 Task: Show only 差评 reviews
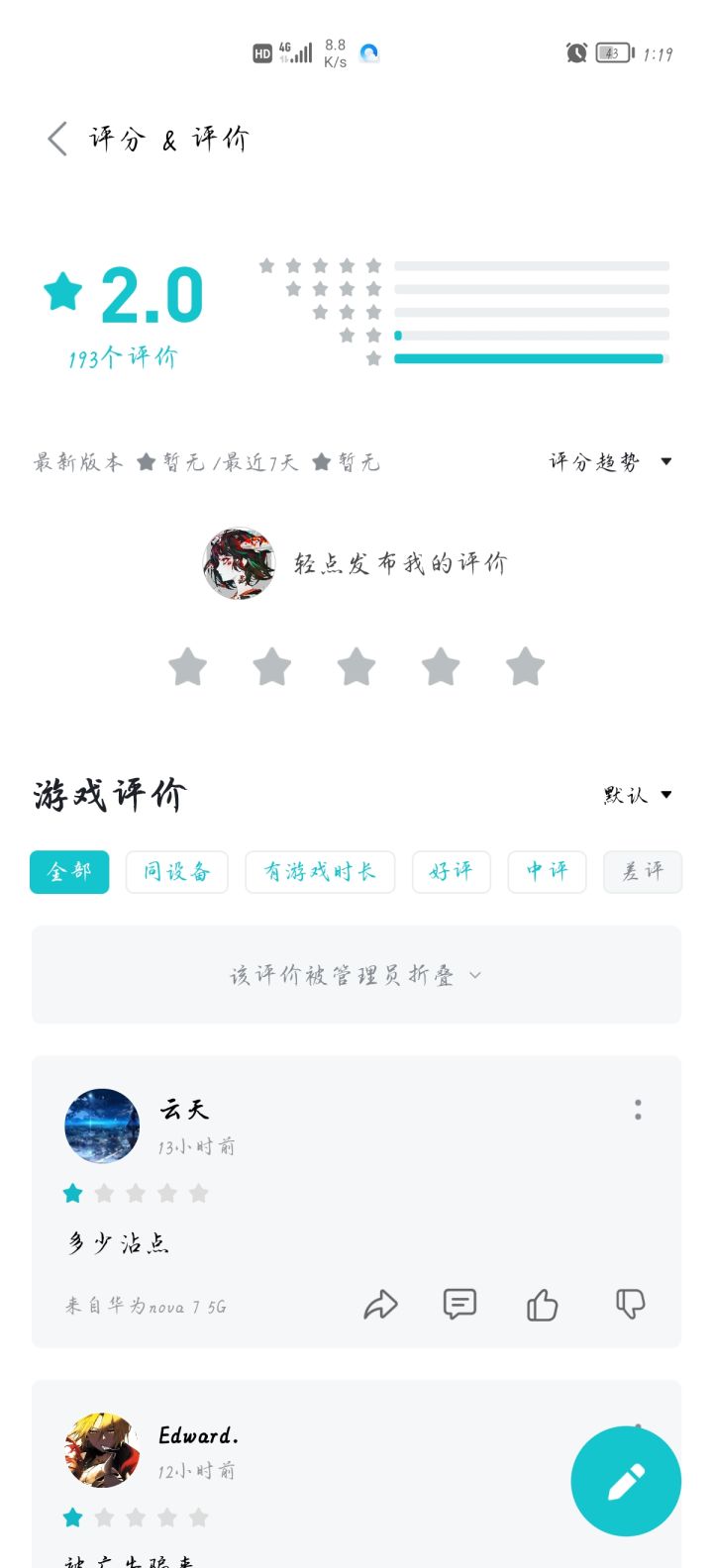tap(642, 872)
